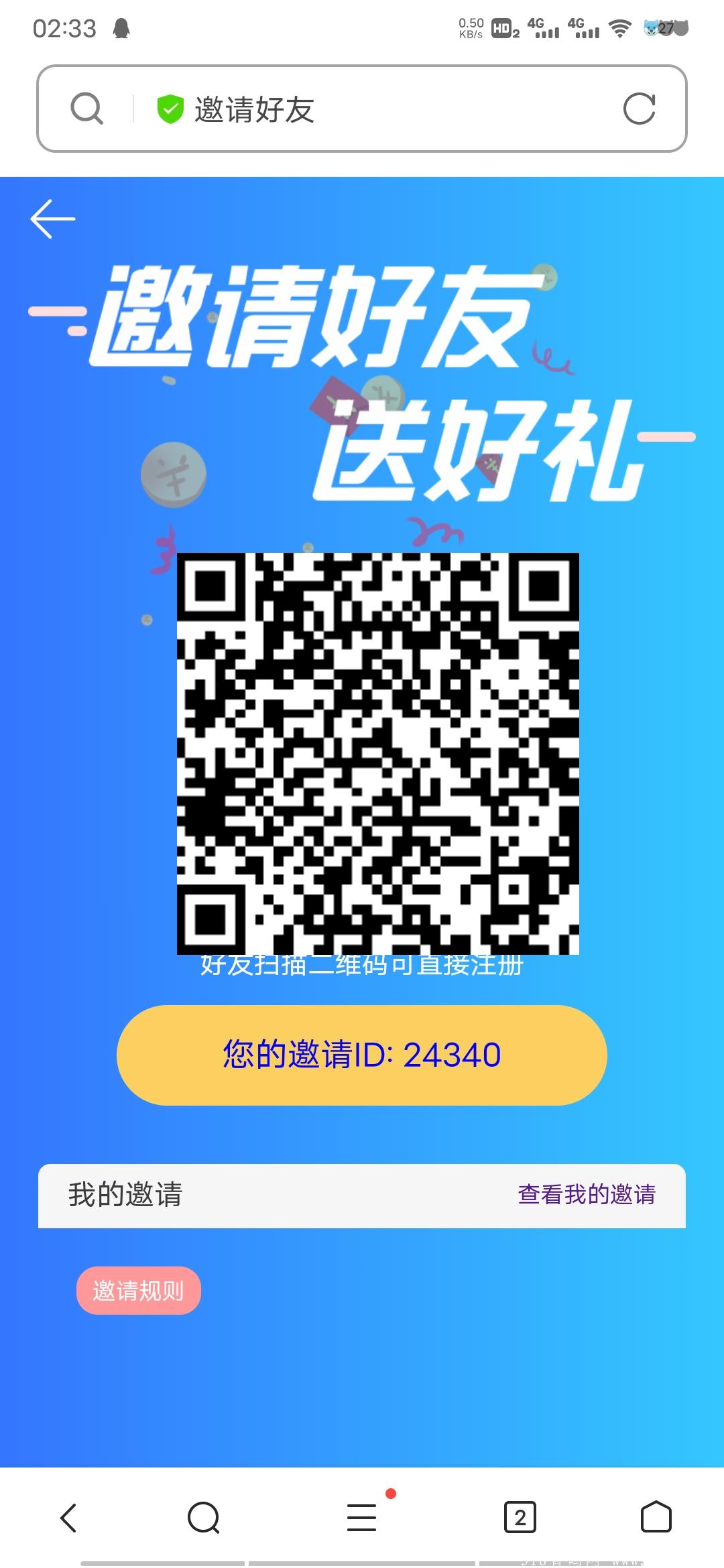Tap the search magnifier icon
724x1568 pixels.
(86, 108)
